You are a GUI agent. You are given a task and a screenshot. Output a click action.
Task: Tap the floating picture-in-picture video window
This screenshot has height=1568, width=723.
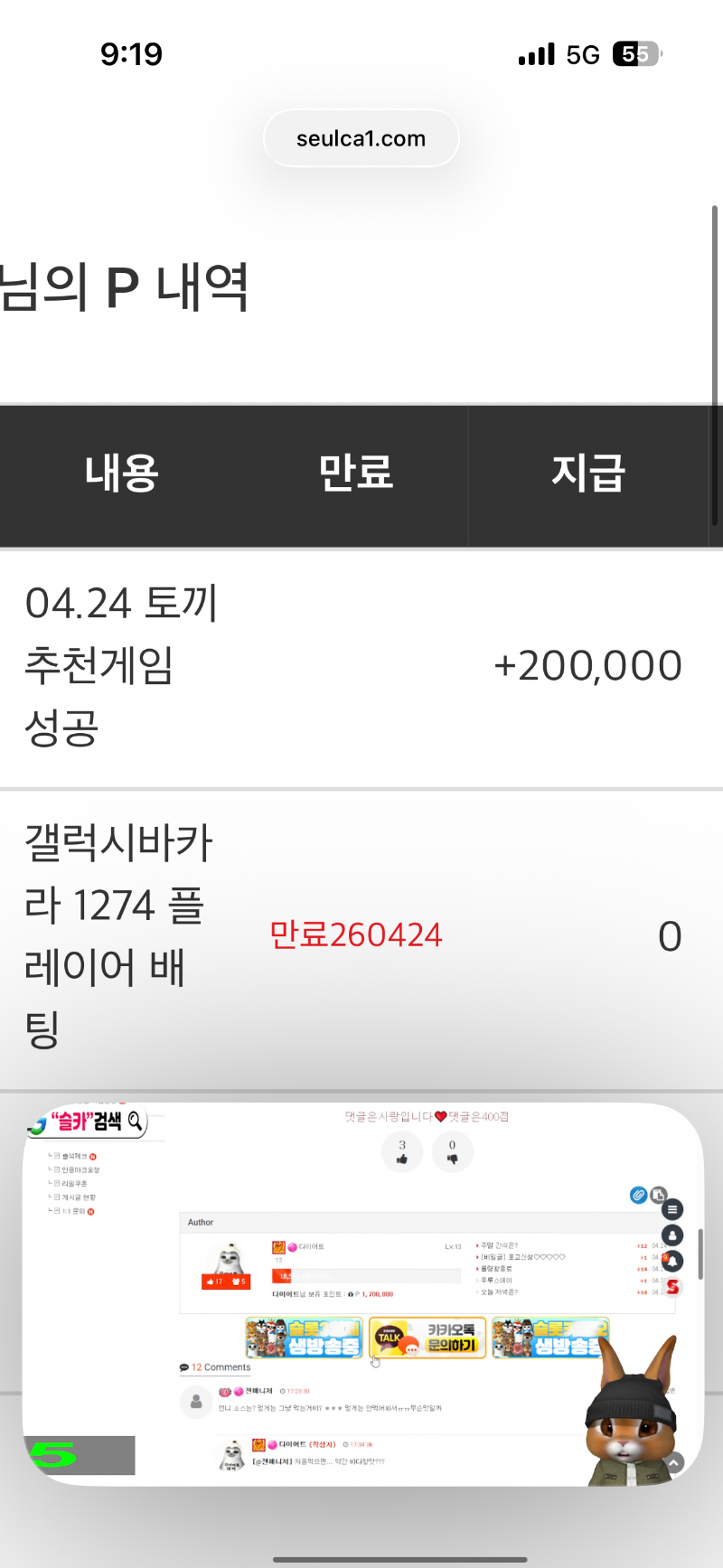point(361,1292)
